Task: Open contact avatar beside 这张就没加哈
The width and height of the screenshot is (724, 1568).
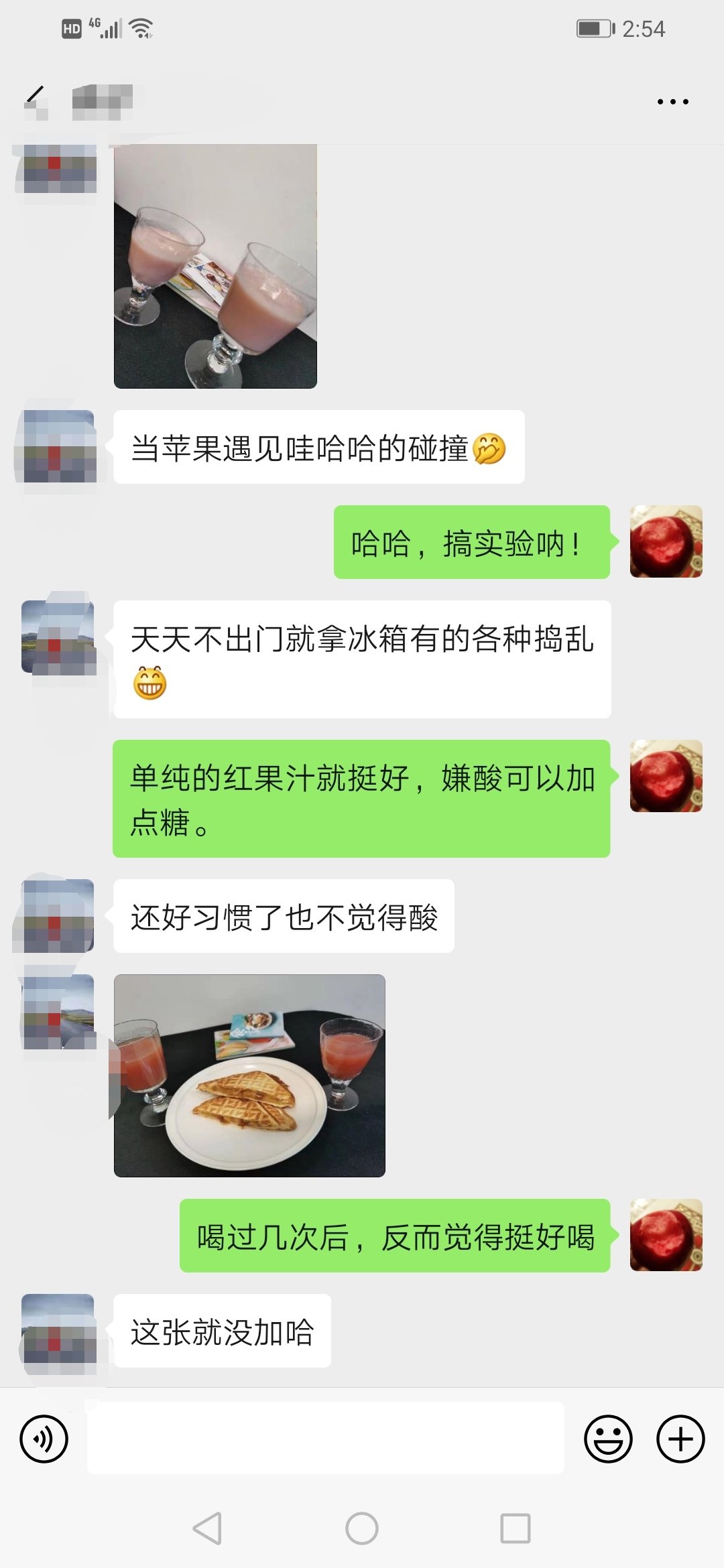Action: click(x=58, y=1330)
